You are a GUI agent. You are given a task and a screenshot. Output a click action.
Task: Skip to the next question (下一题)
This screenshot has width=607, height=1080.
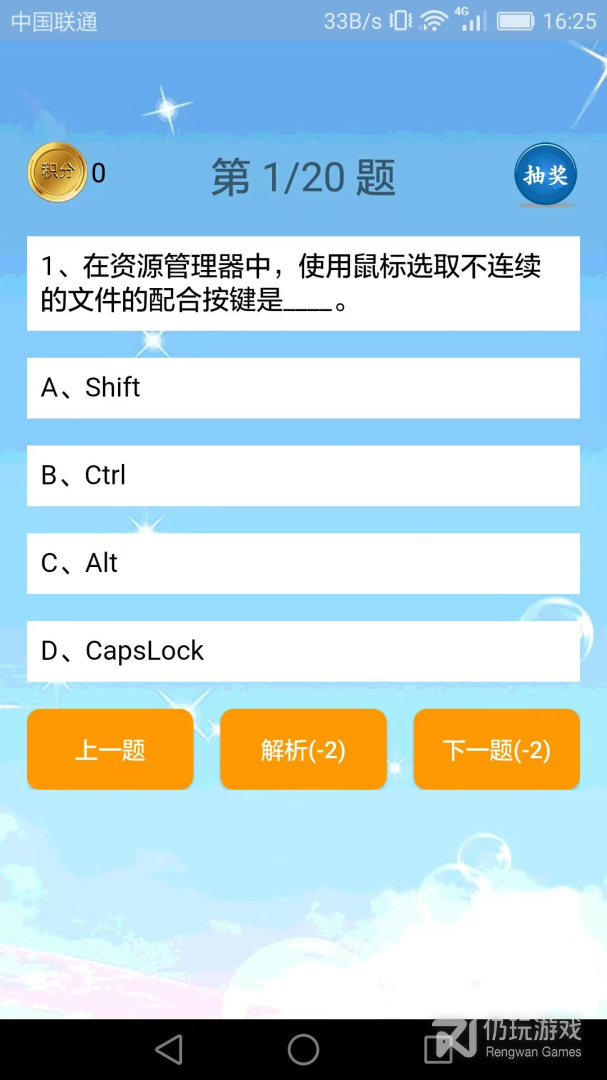coord(496,750)
